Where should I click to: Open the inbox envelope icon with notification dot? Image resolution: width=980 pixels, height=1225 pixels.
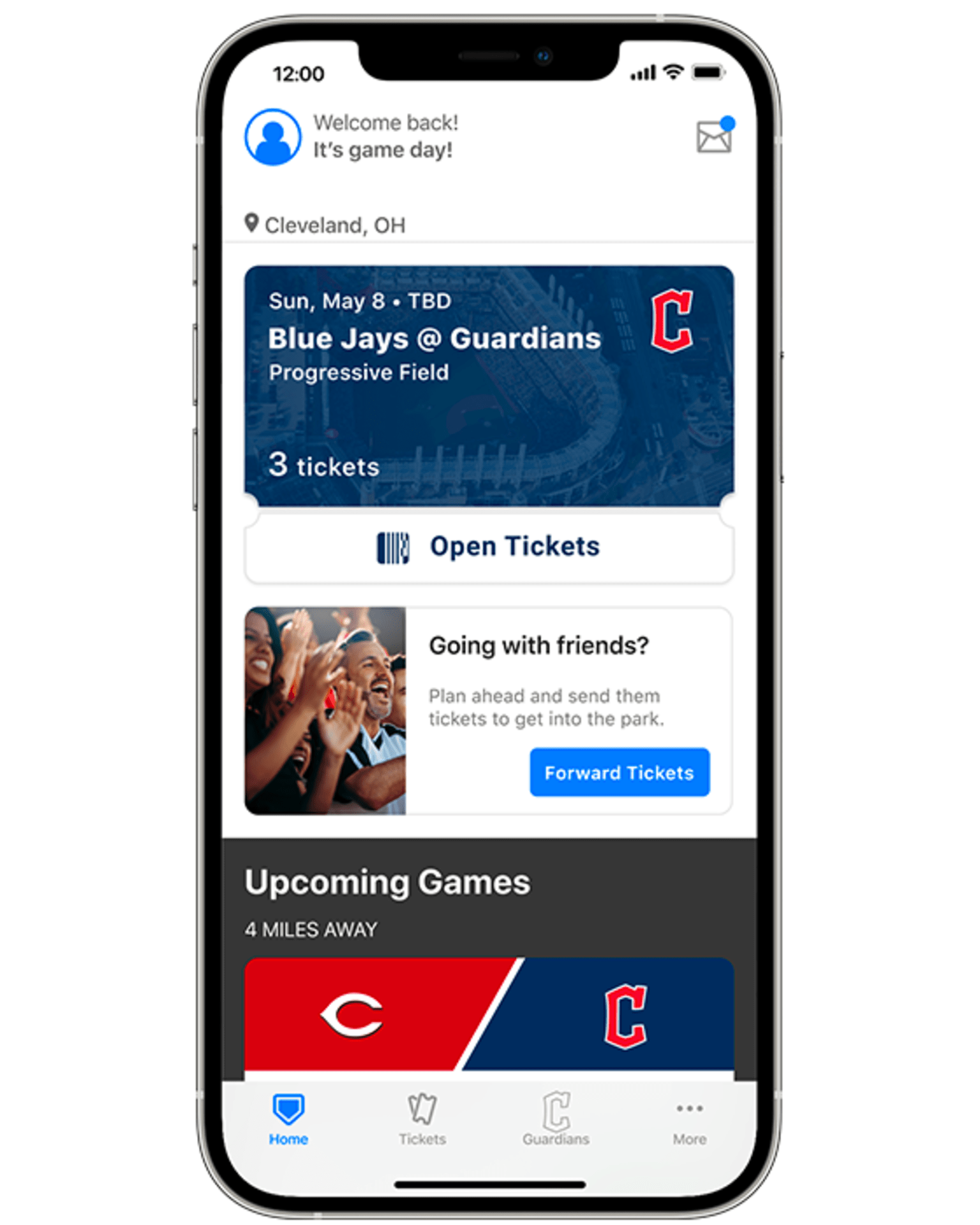[x=714, y=138]
